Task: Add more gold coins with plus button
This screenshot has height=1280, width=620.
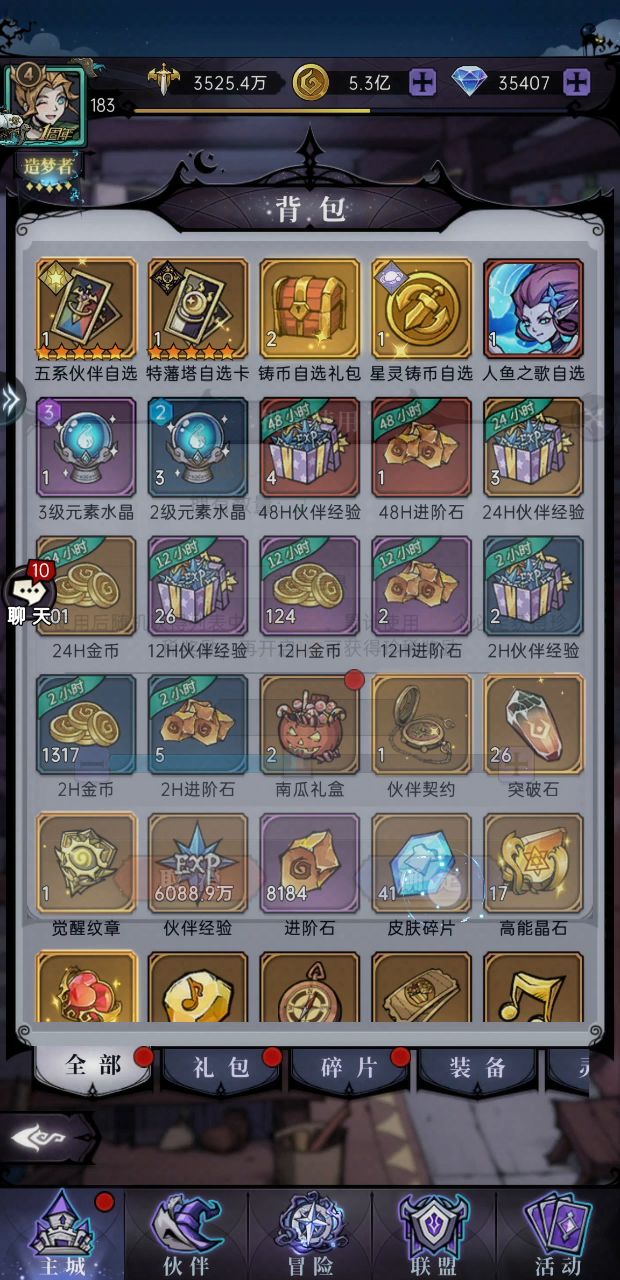Action: point(423,83)
